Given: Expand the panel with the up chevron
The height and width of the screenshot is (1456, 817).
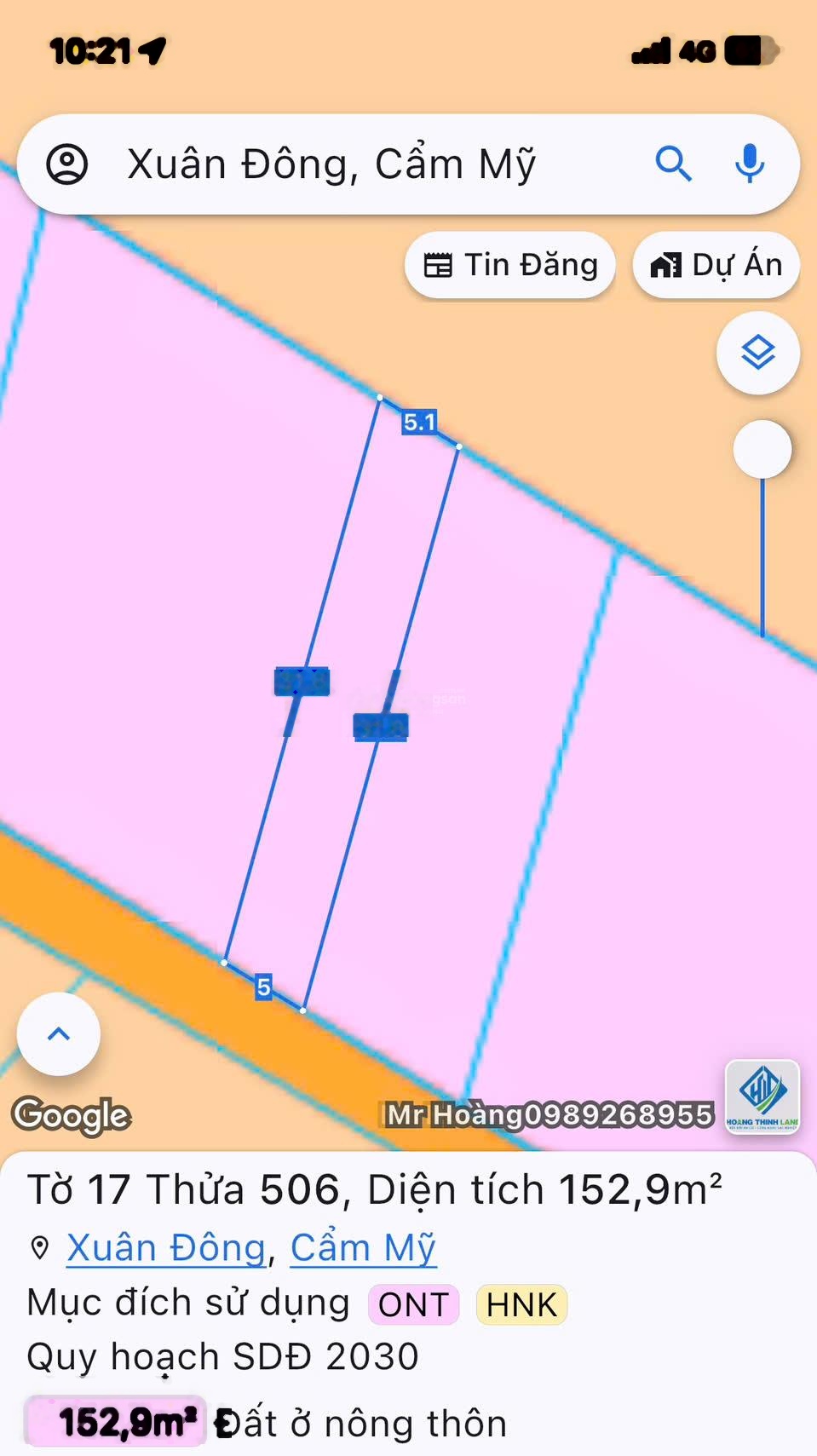Looking at the screenshot, I should click(59, 1034).
